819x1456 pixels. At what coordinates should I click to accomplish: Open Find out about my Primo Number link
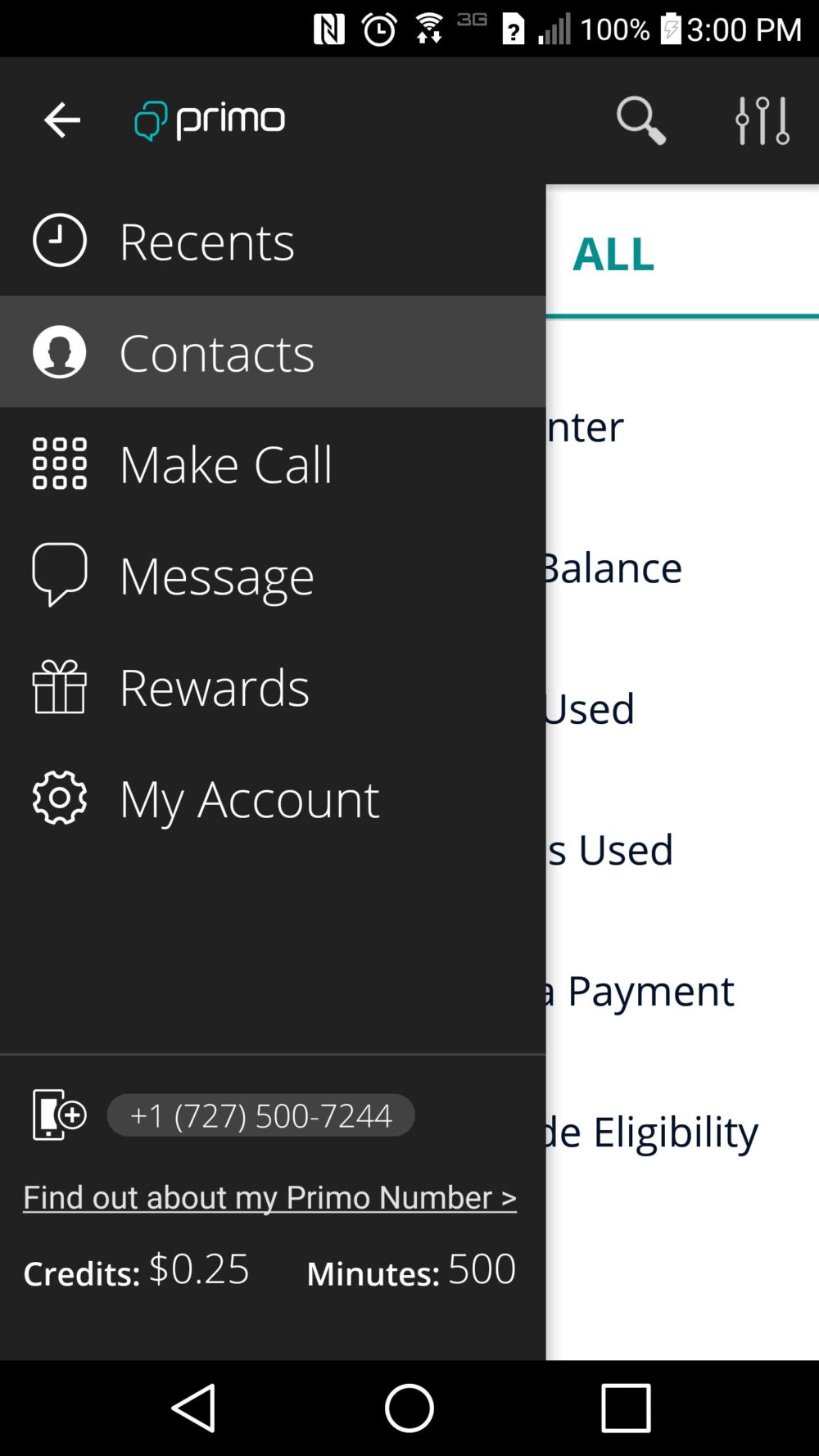pos(269,1197)
